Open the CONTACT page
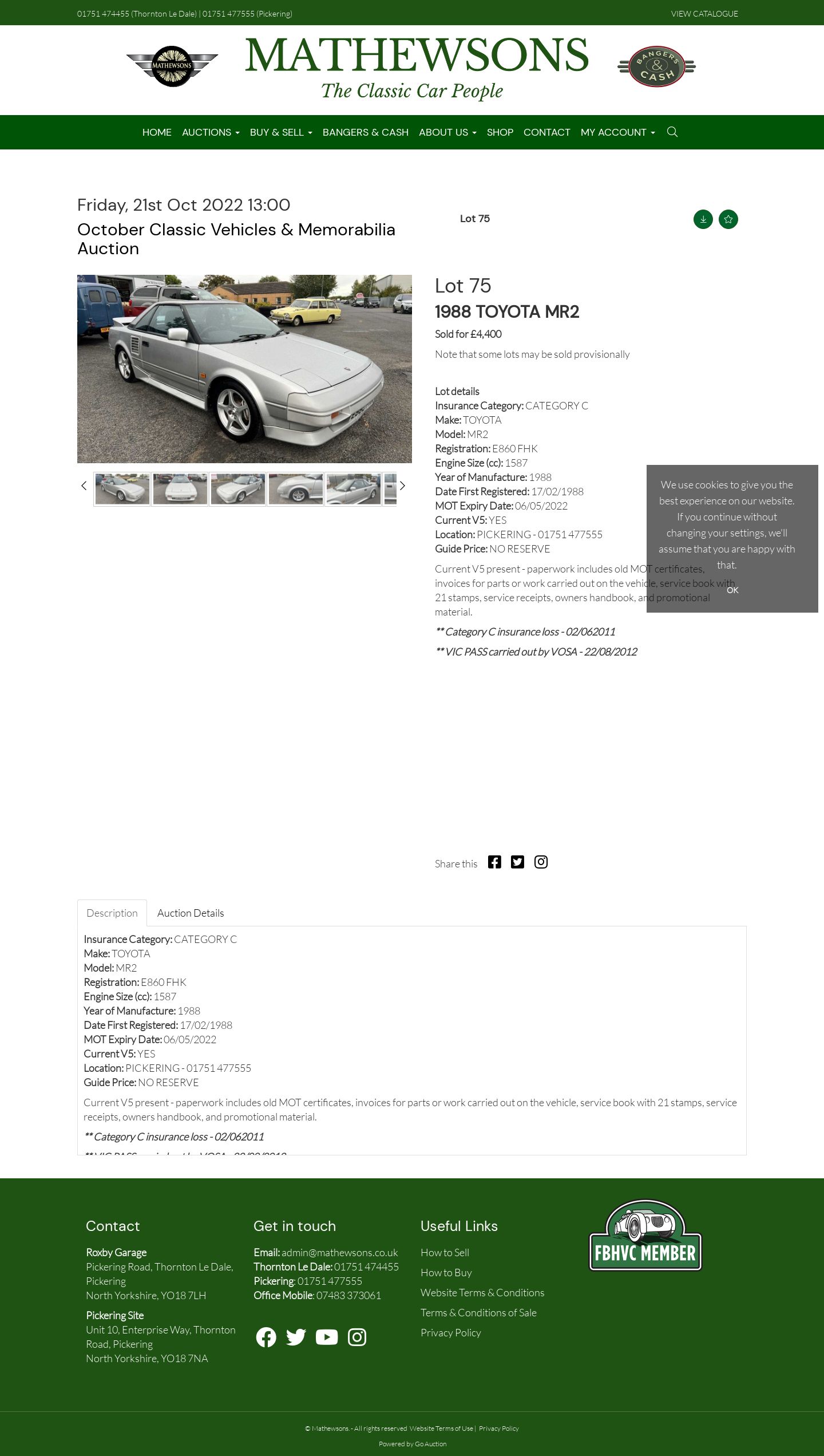The image size is (824, 1456). click(x=547, y=132)
